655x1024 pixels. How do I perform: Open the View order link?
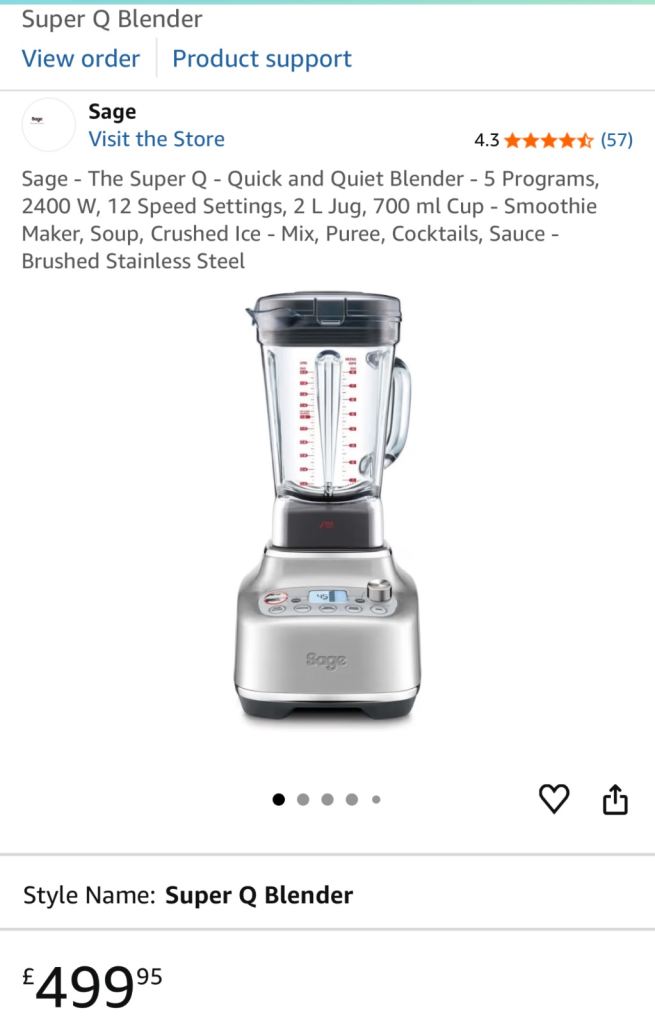(x=81, y=59)
